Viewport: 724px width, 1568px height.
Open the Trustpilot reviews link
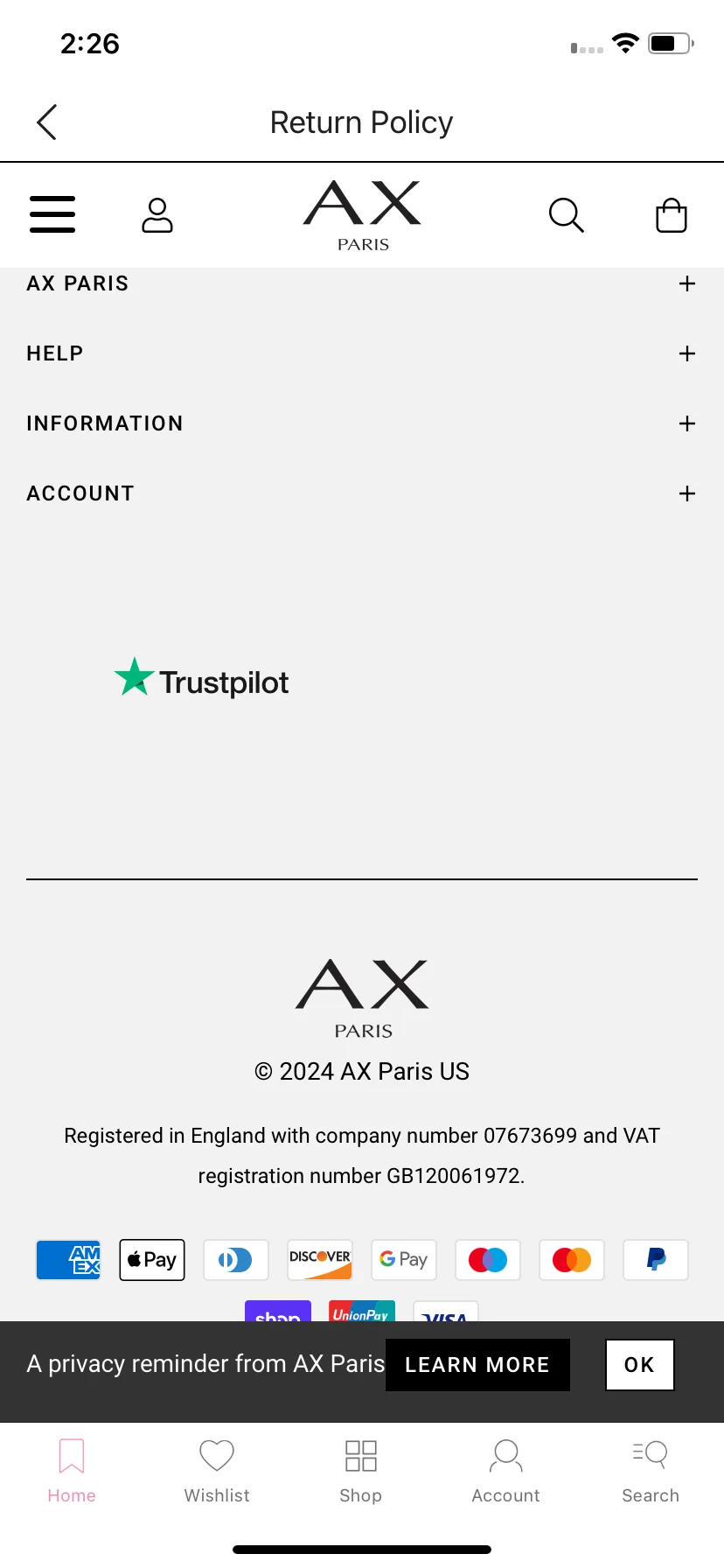coord(202,681)
